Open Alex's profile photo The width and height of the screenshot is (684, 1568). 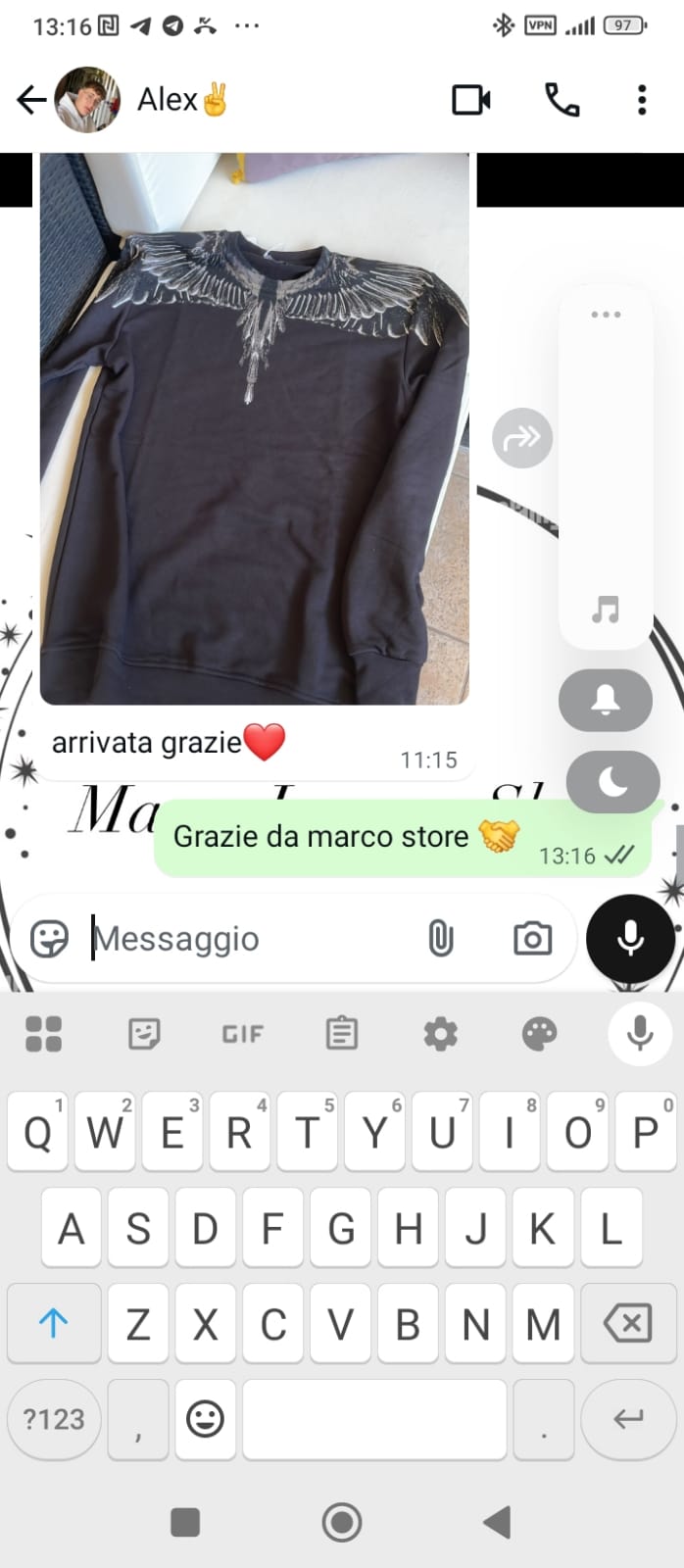point(87,99)
